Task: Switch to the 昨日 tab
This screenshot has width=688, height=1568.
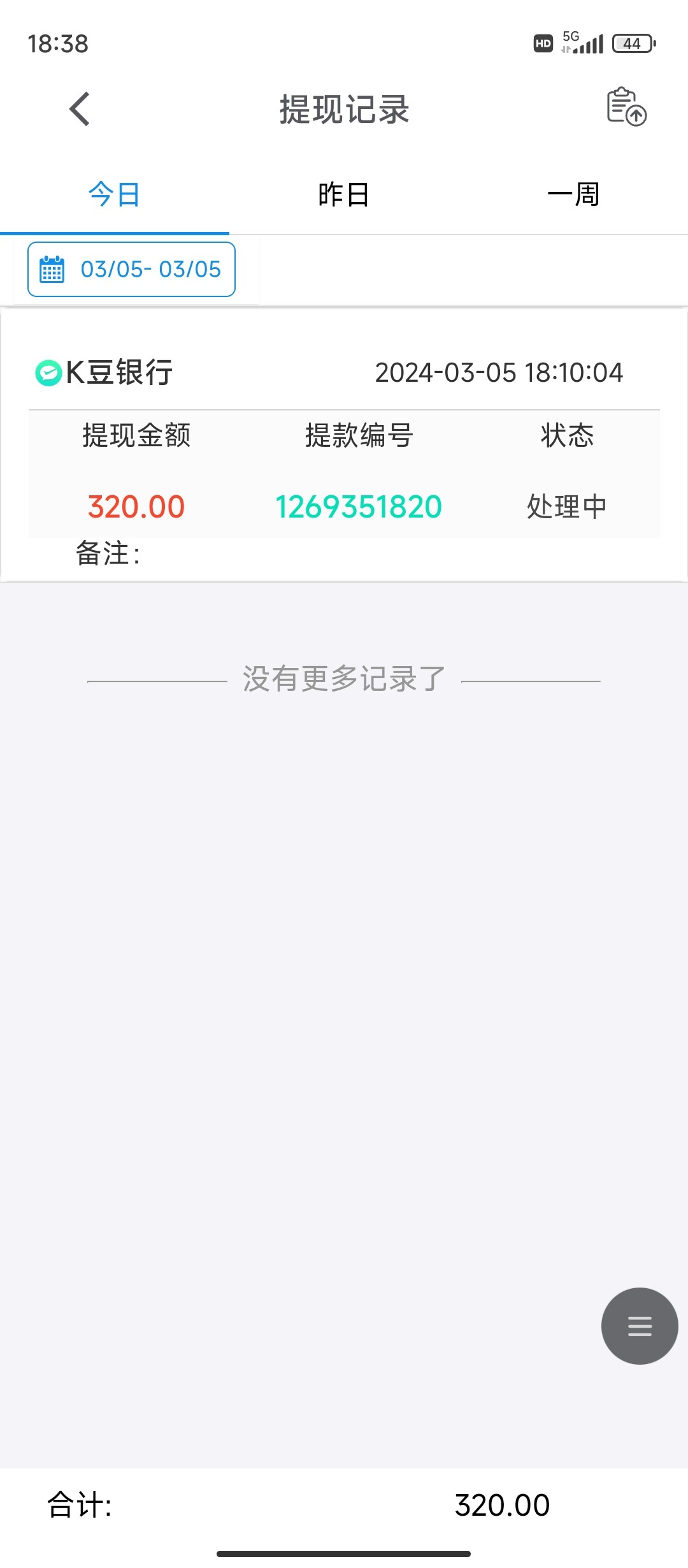Action: (x=343, y=194)
